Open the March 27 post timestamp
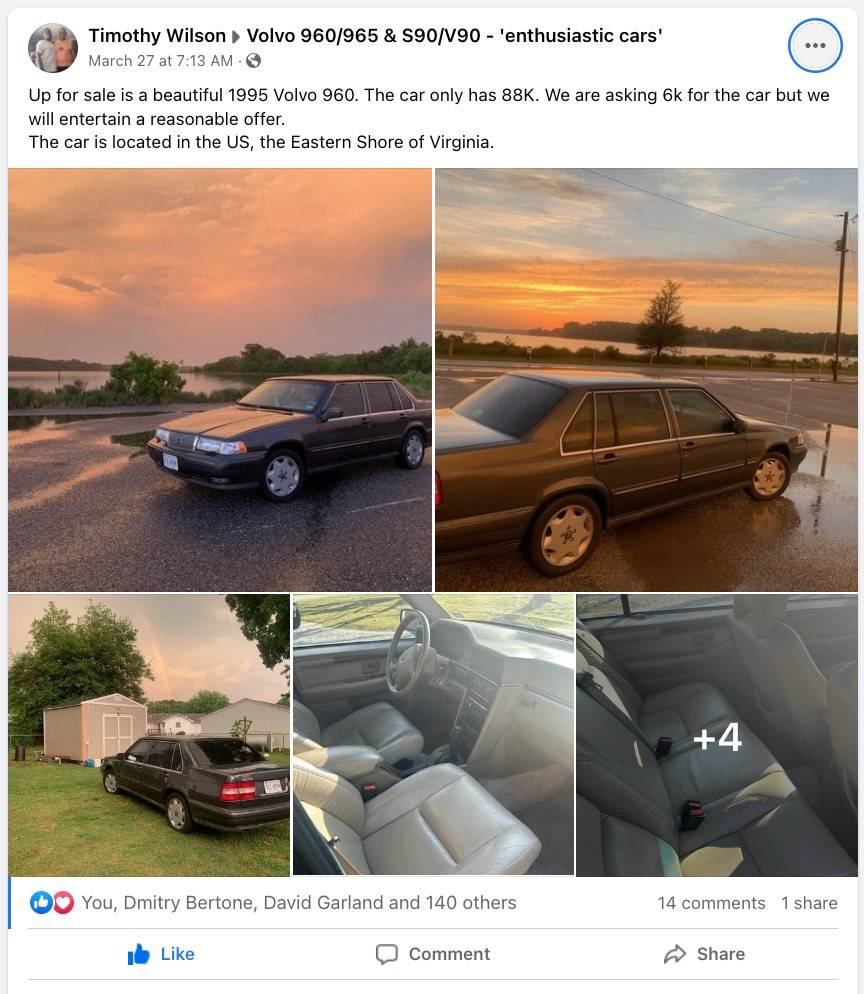This screenshot has height=994, width=864. click(x=160, y=61)
